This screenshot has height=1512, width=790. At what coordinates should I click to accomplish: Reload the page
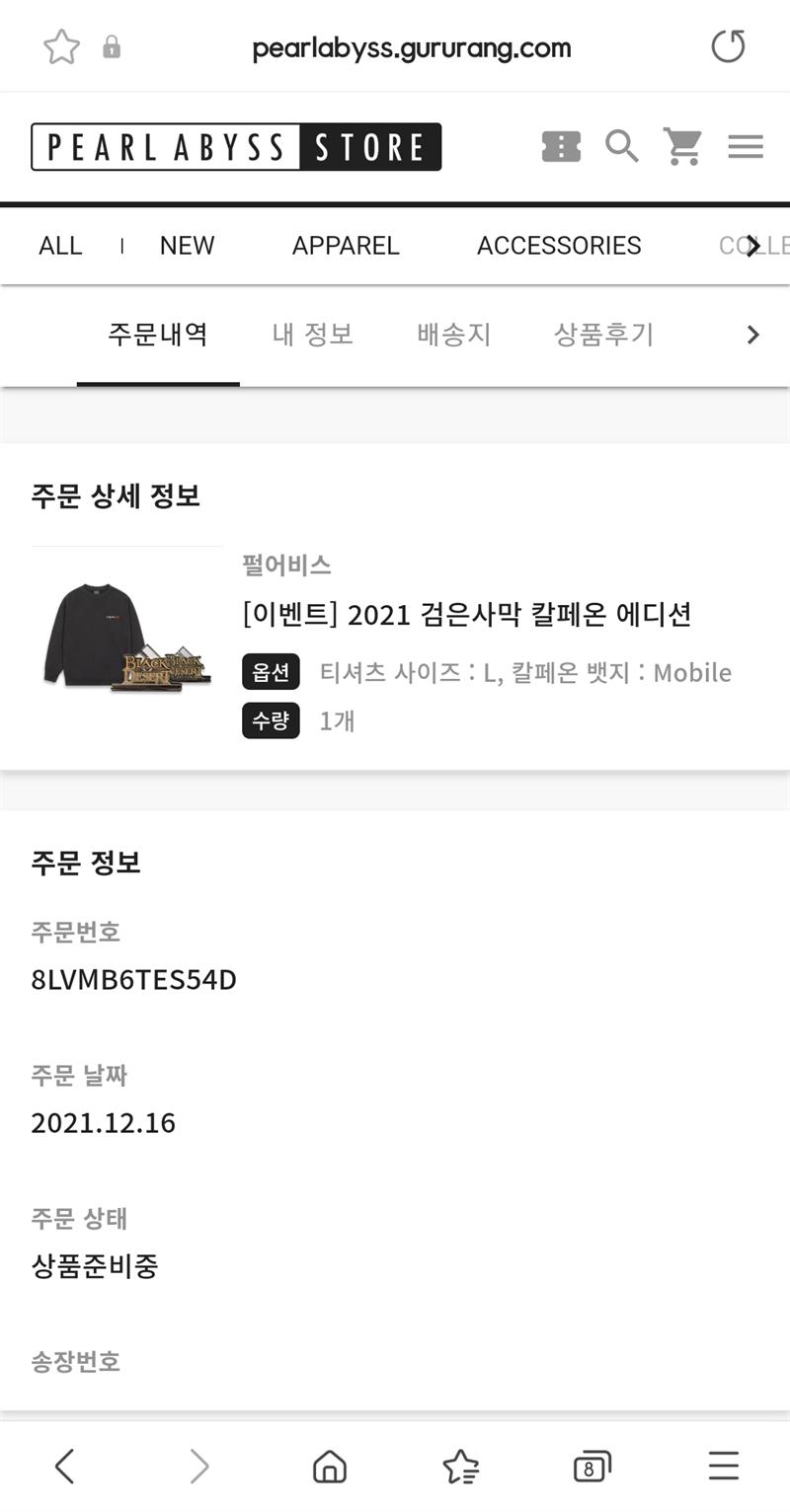(x=728, y=46)
